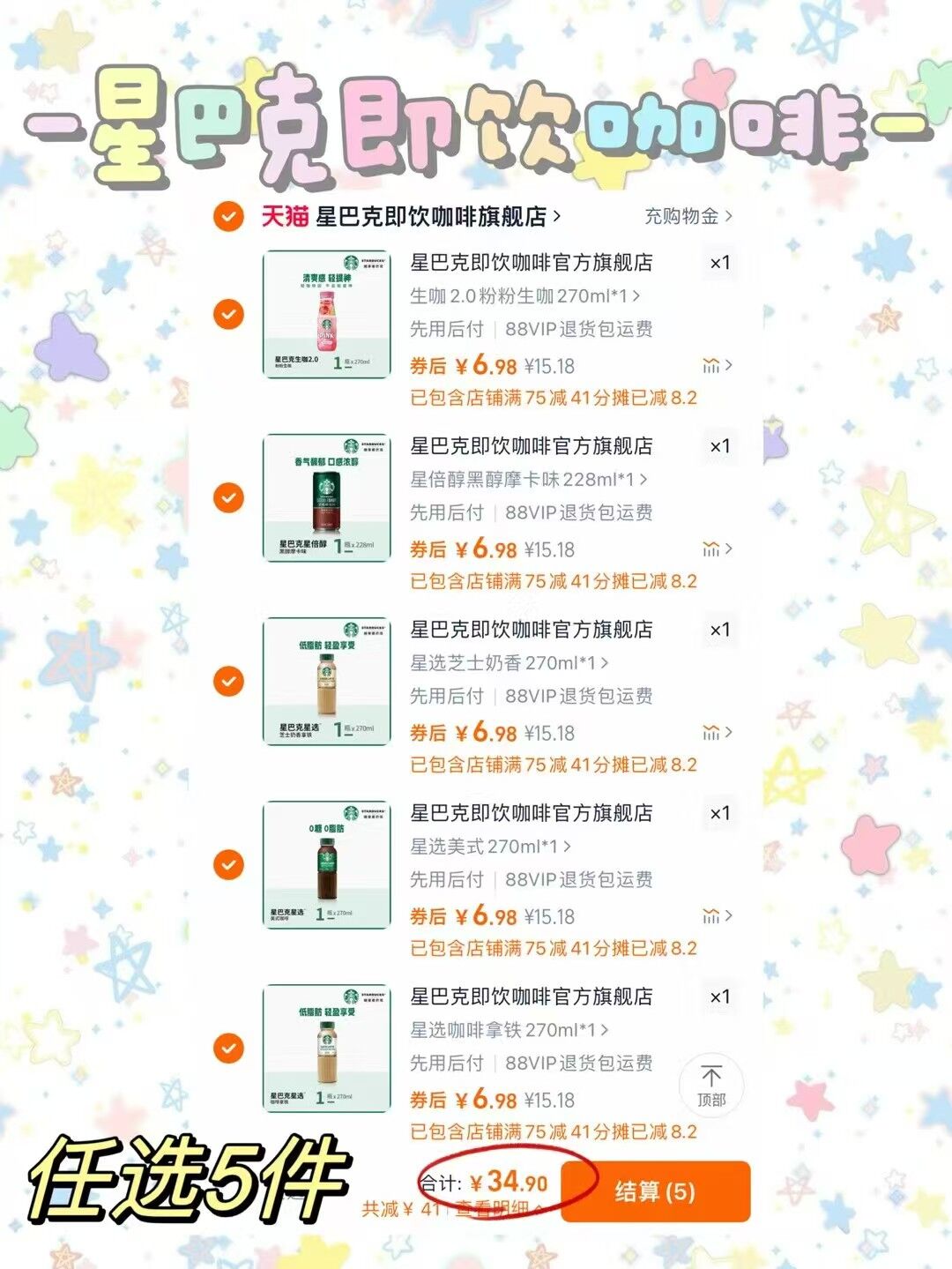Screen dimensions: 952x1269
Task: Uncheck the 星选咖啡拿铁 item checkbox
Action: pyautogui.click(x=227, y=1049)
